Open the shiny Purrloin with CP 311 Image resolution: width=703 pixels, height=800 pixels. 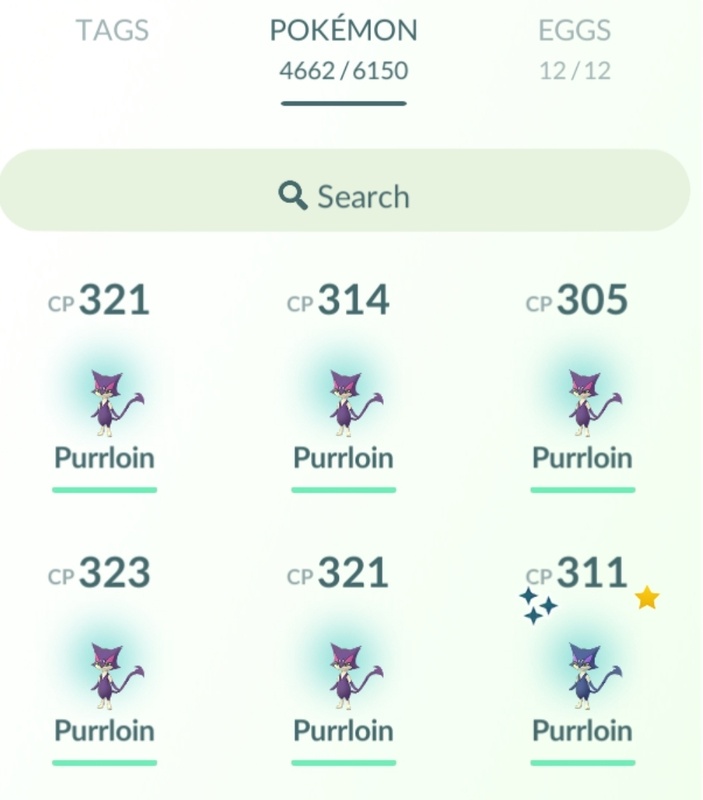[582, 674]
